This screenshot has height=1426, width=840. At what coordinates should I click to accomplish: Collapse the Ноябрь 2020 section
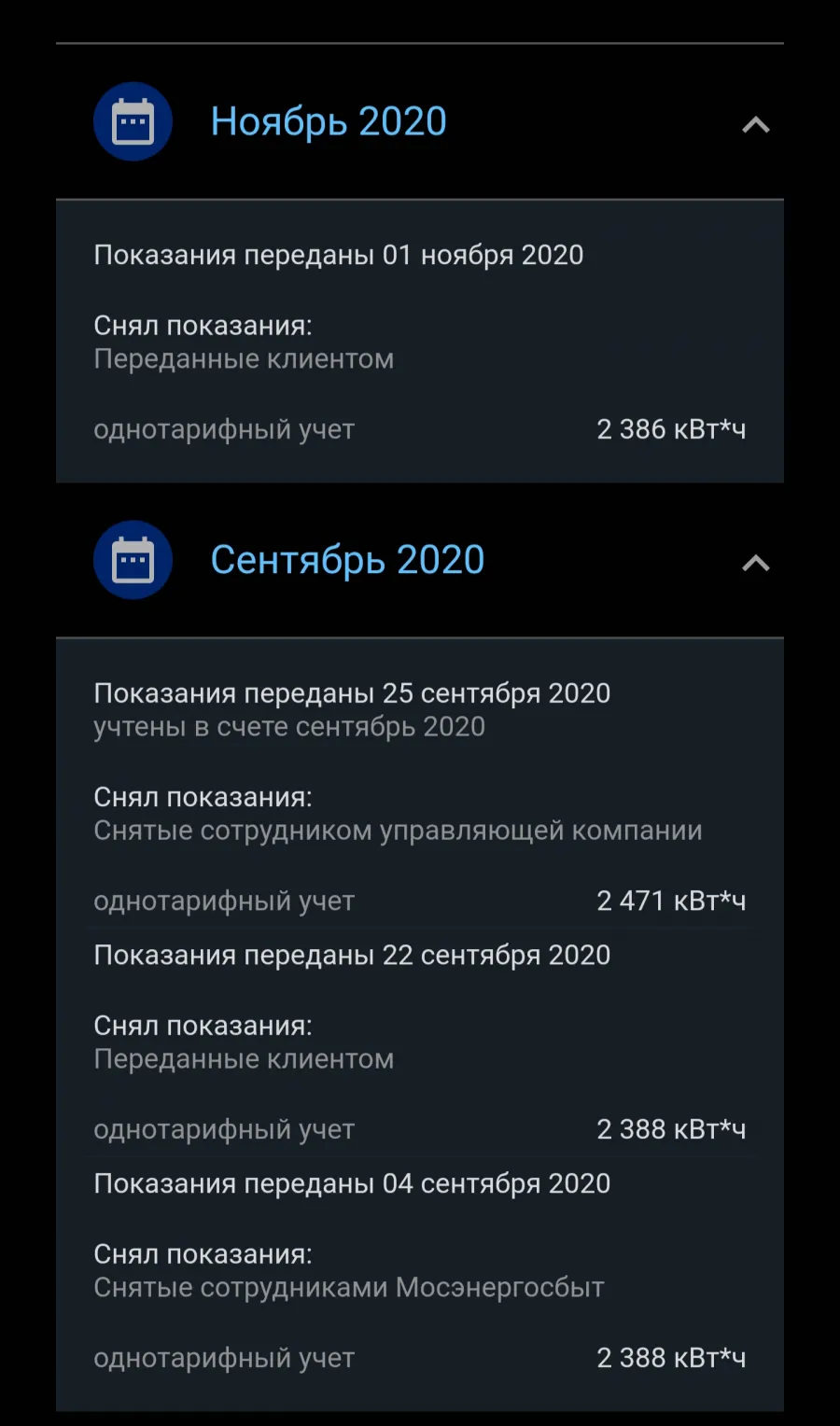755,124
